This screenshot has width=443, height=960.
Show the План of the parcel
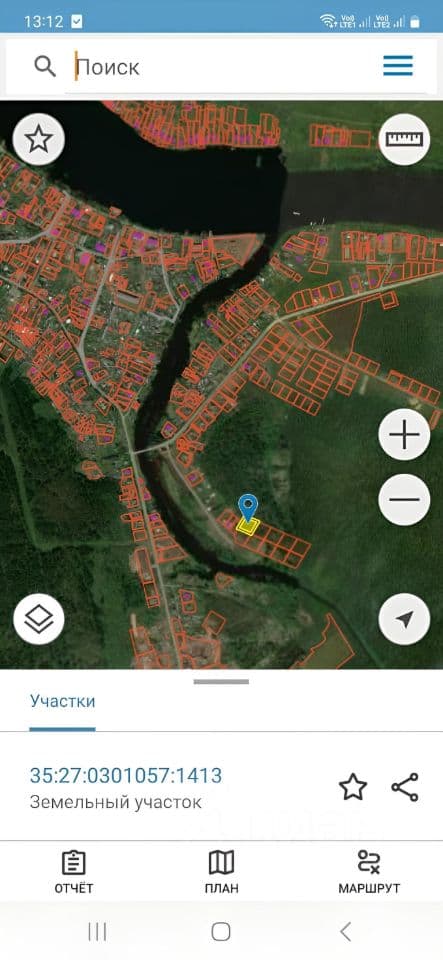click(222, 872)
